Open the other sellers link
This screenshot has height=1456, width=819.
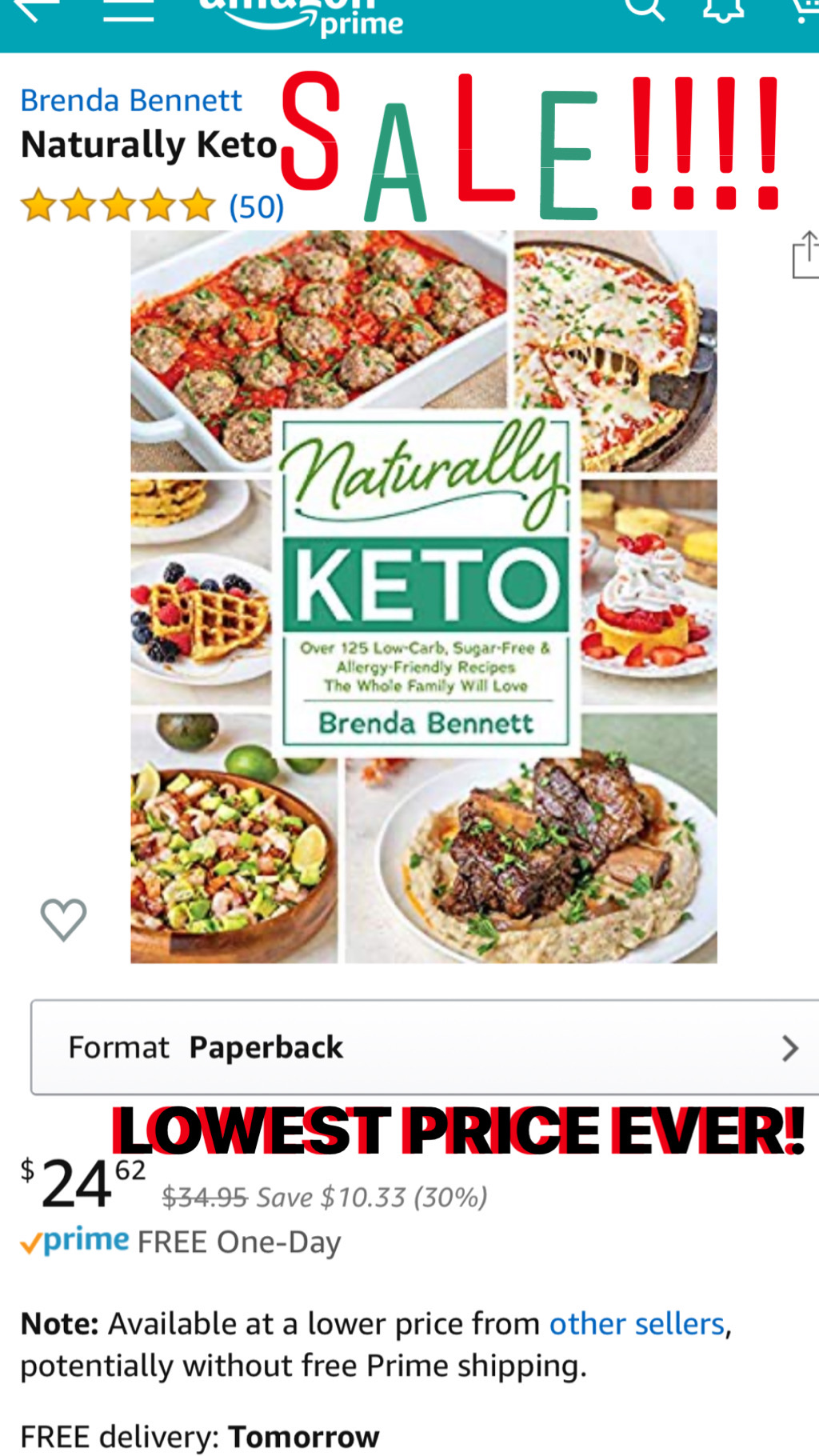point(637,1323)
